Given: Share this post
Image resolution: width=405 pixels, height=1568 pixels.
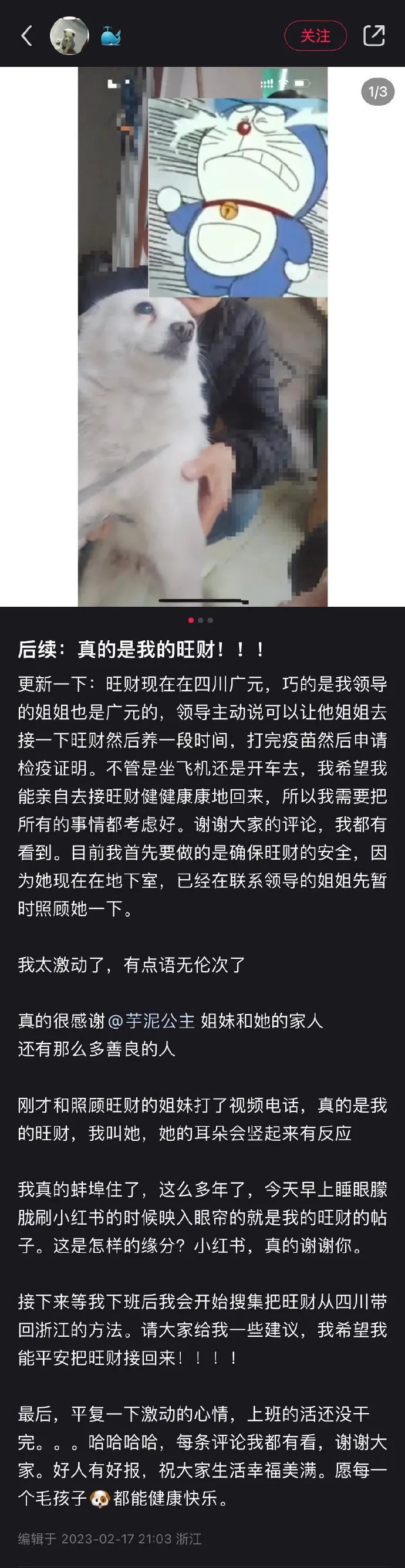Looking at the screenshot, I should pos(374,36).
